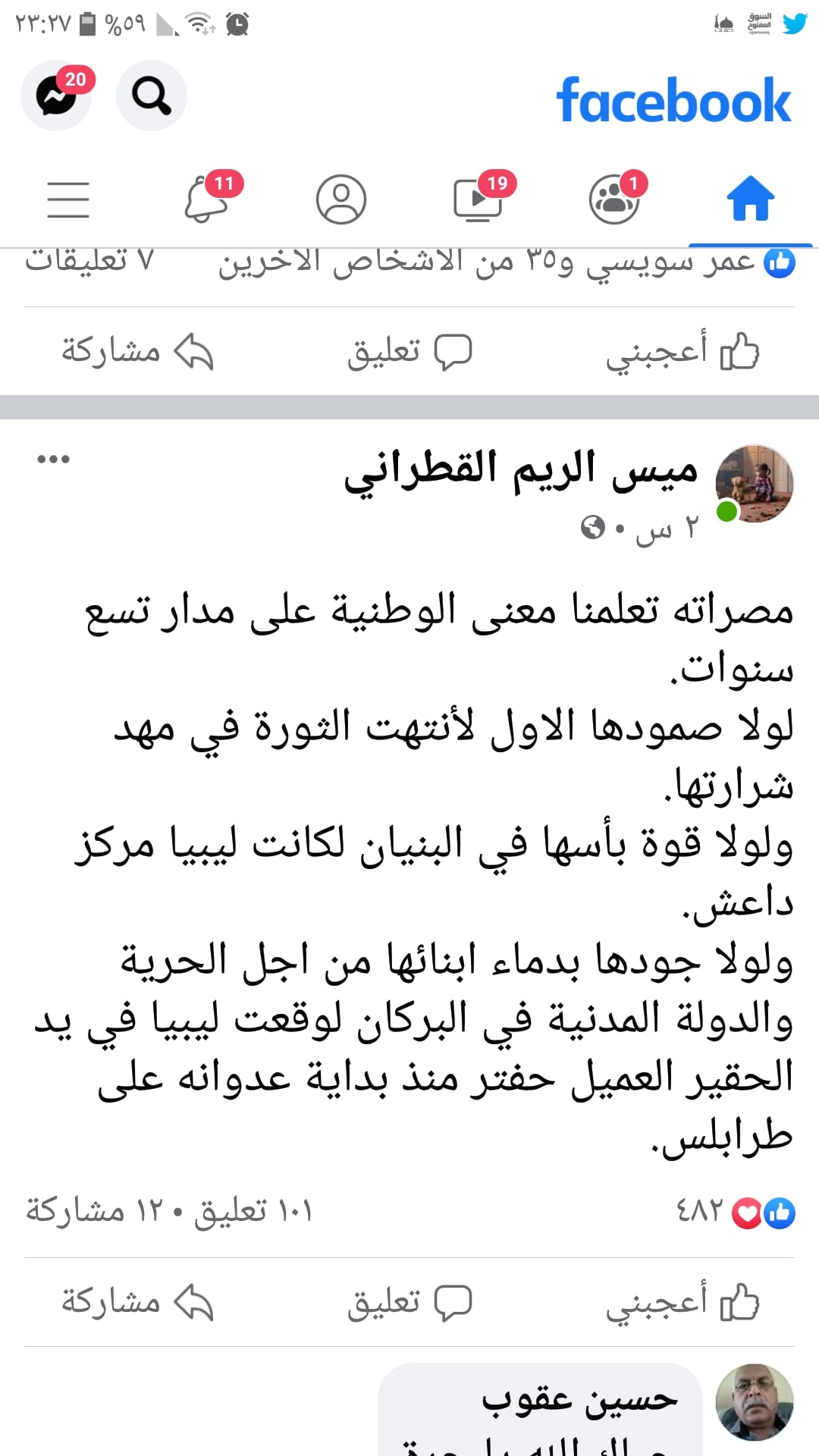Open ميس الريم القطراني profile picture
819x1456 pixels.
(755, 484)
